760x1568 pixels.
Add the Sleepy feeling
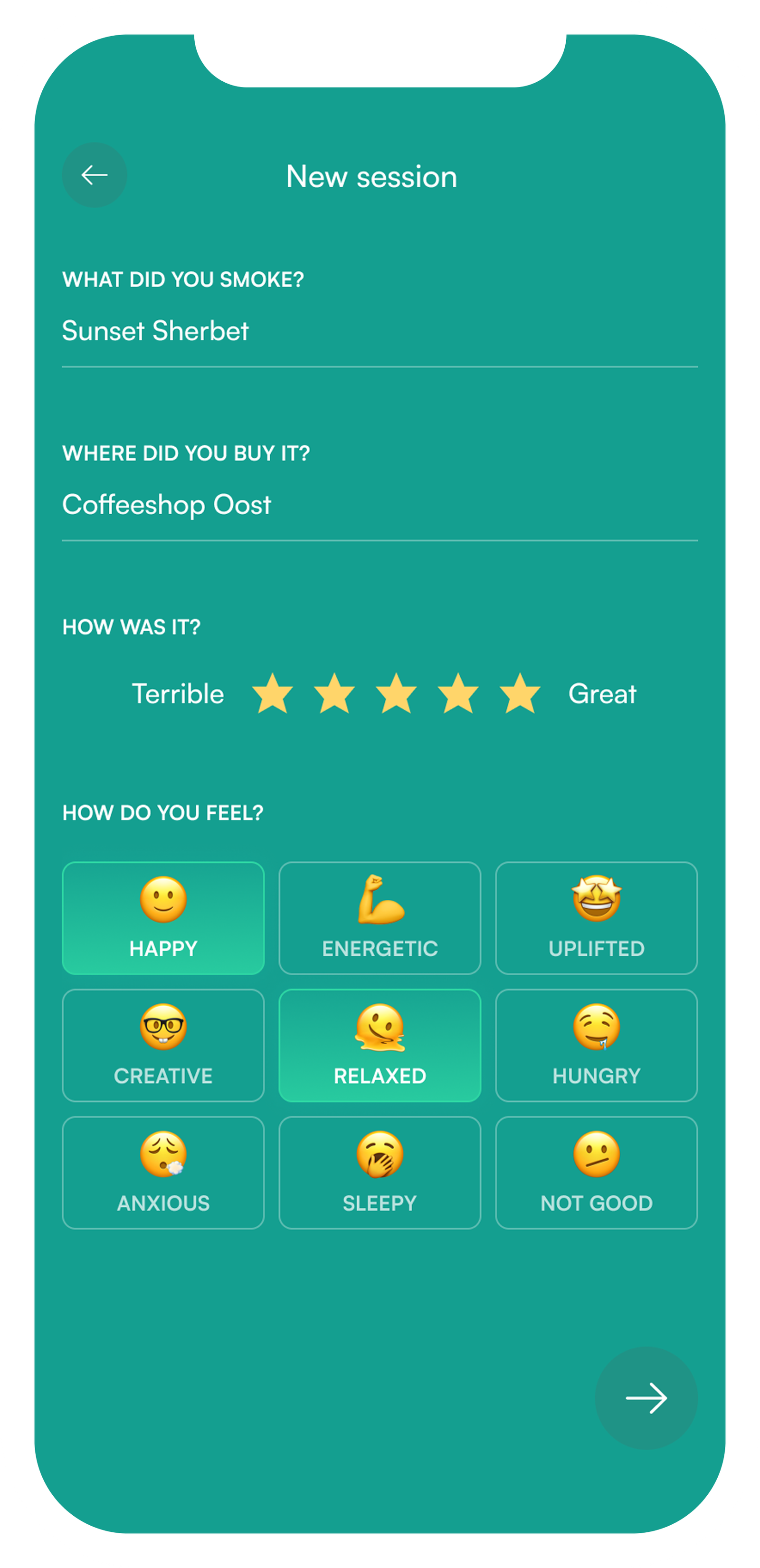(380, 1173)
